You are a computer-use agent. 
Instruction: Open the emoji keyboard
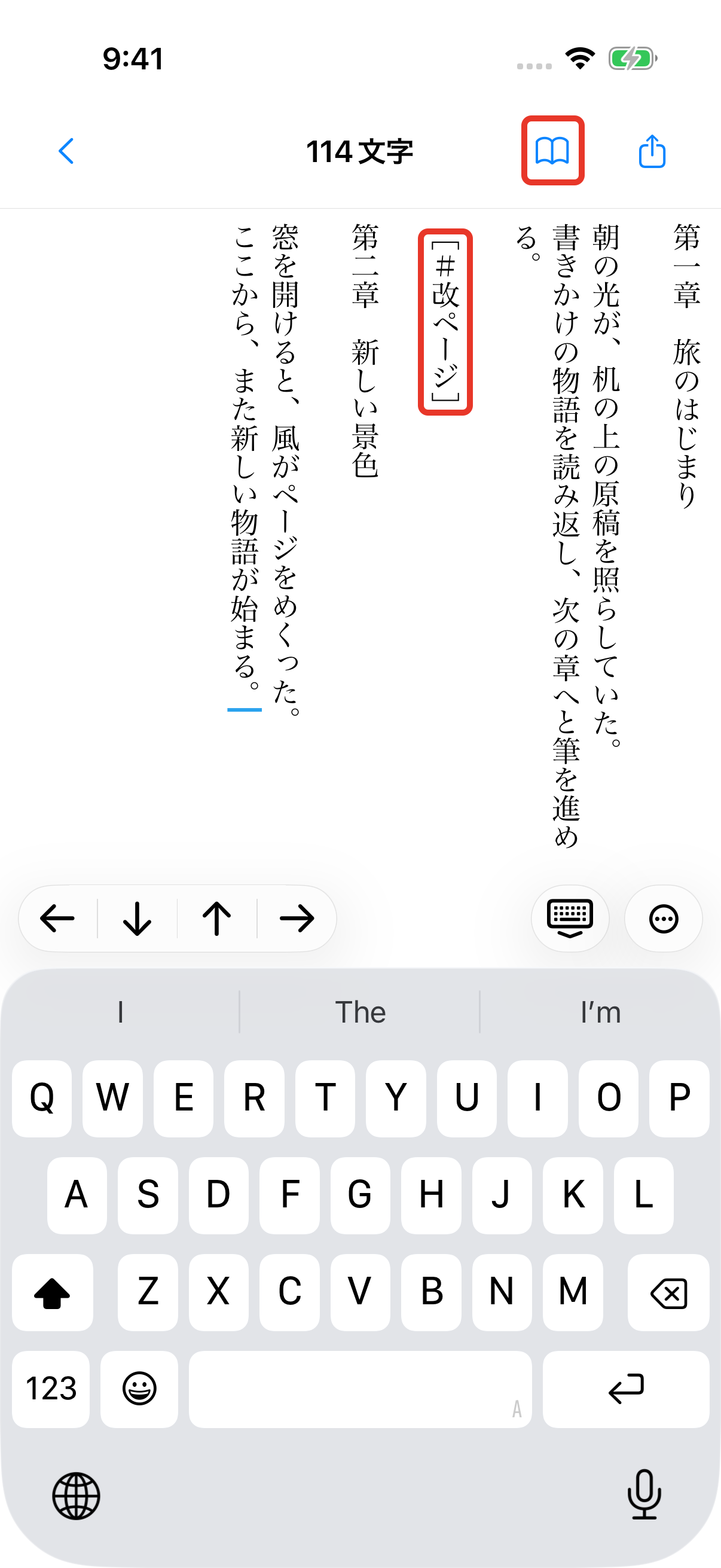[x=139, y=1389]
